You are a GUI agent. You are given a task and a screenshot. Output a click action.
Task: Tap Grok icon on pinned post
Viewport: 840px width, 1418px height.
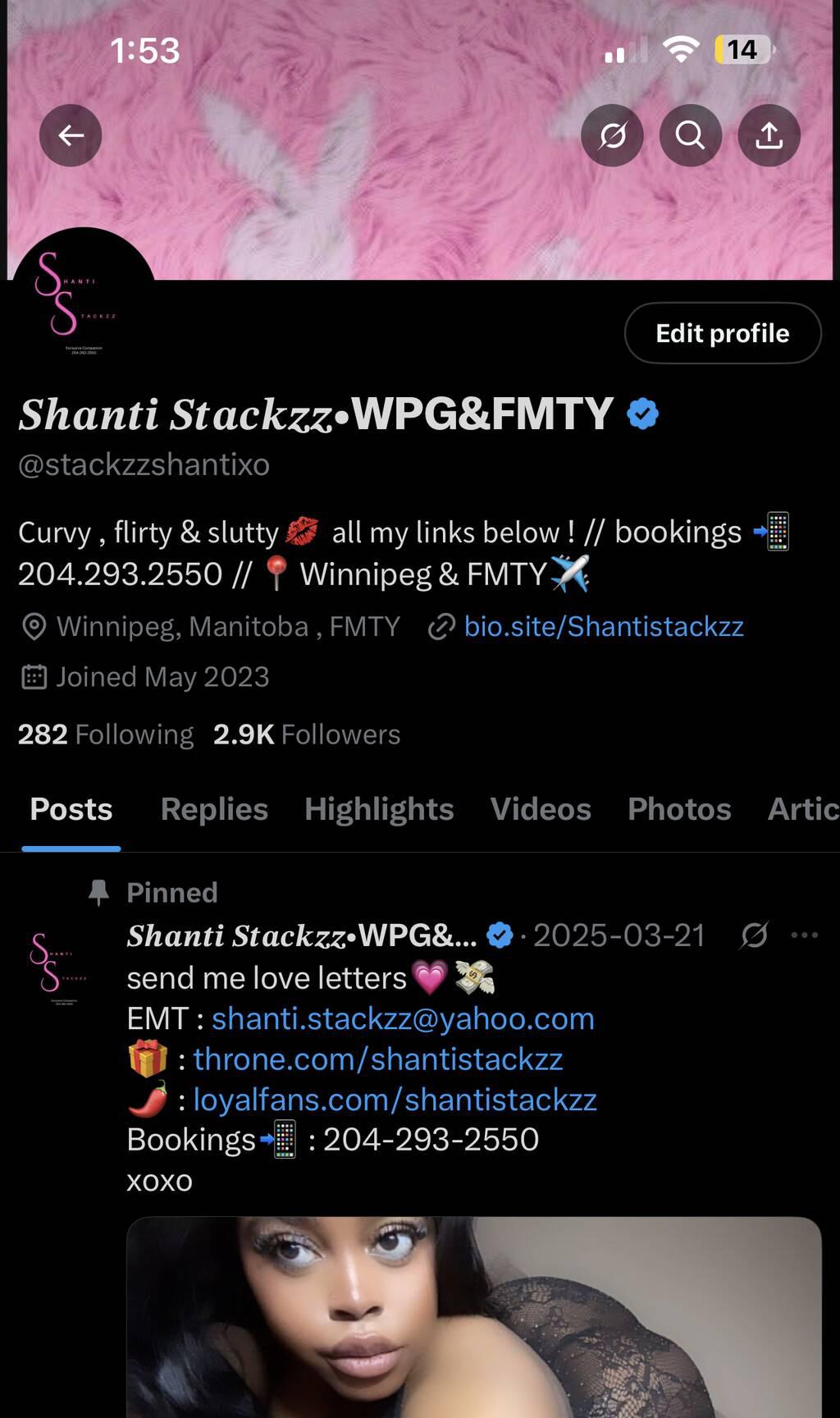[x=754, y=935]
